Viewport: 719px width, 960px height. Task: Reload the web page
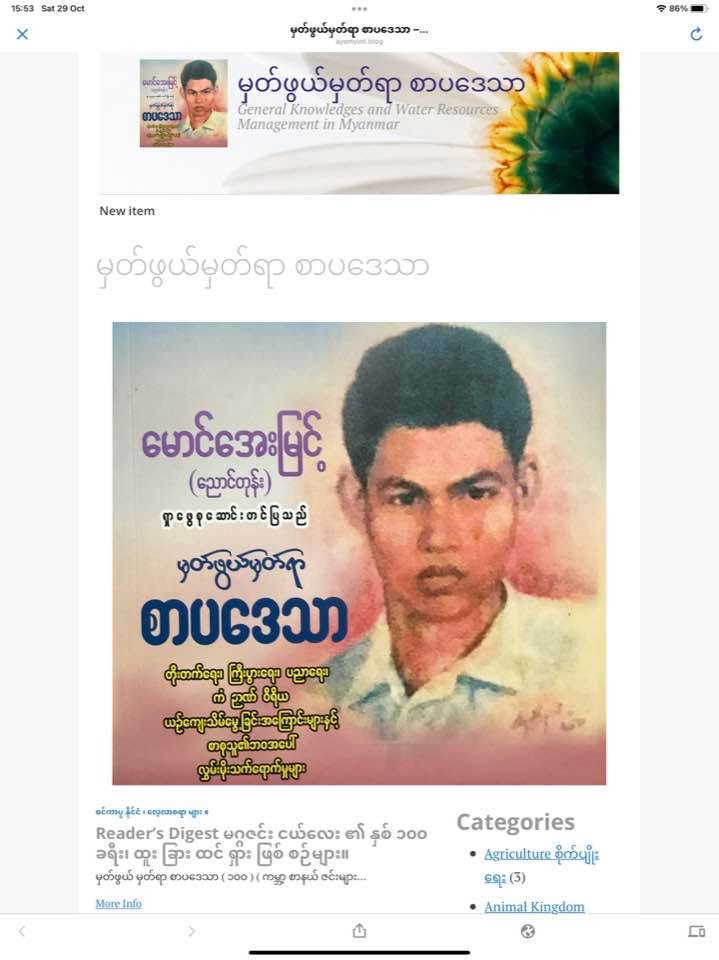pyautogui.click(x=696, y=34)
